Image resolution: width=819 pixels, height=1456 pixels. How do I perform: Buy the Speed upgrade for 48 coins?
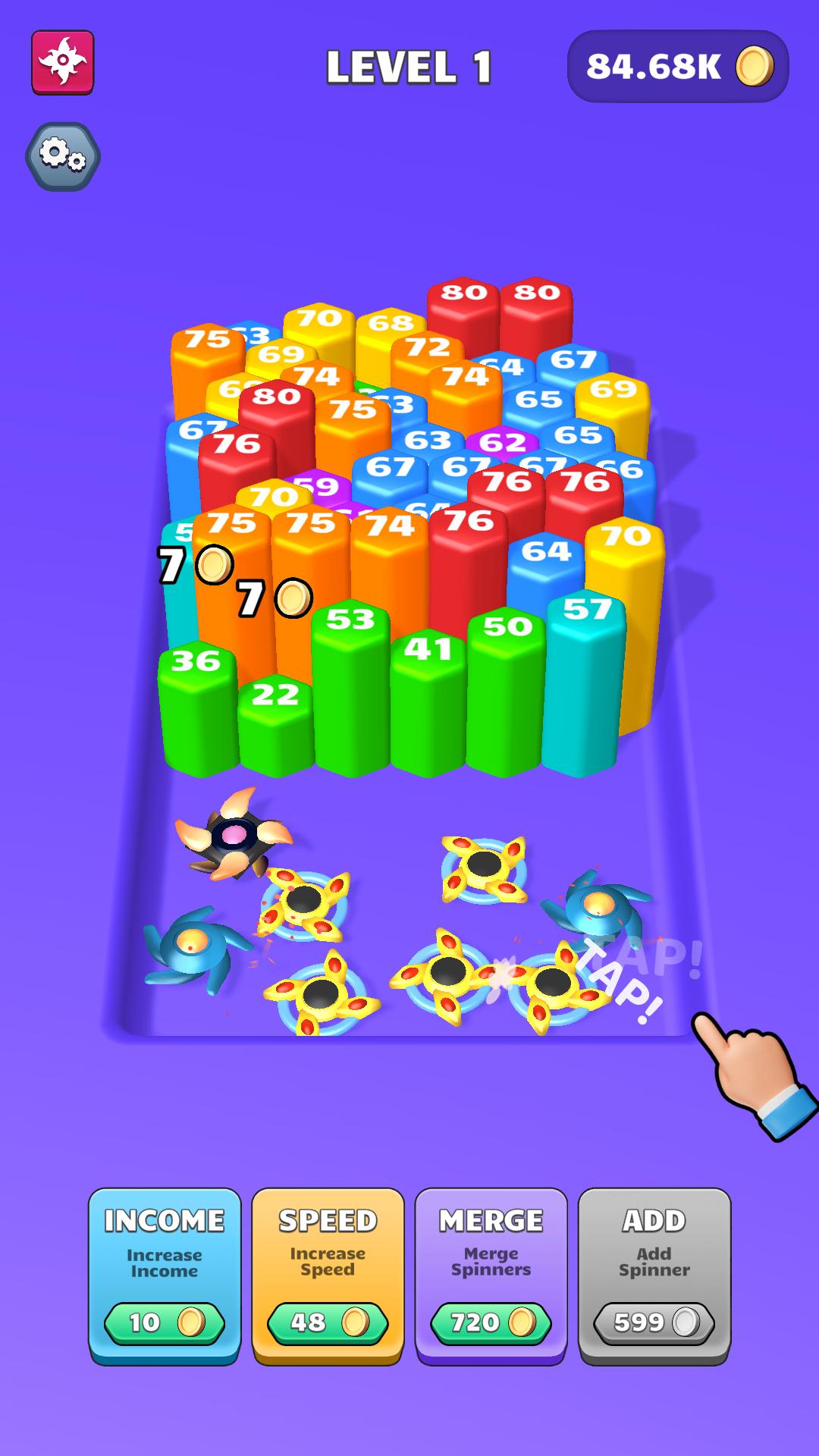pos(328,1276)
